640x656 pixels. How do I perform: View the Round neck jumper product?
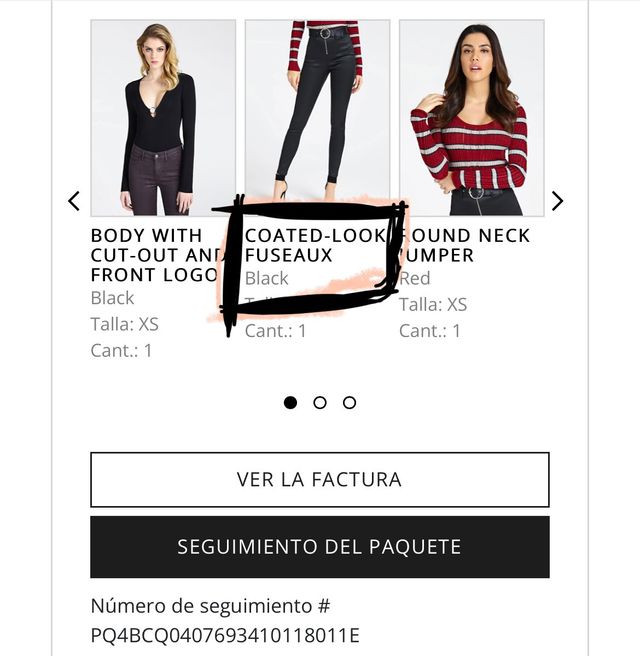(x=472, y=118)
